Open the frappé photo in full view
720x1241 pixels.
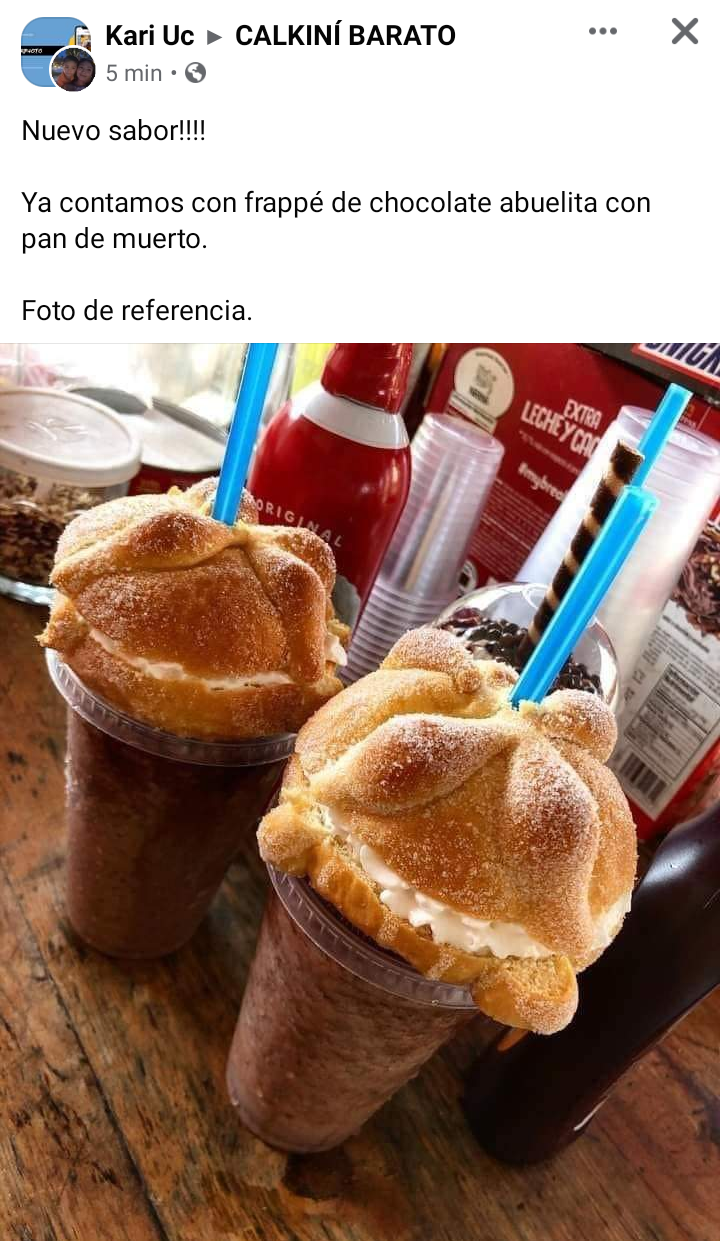(x=360, y=790)
